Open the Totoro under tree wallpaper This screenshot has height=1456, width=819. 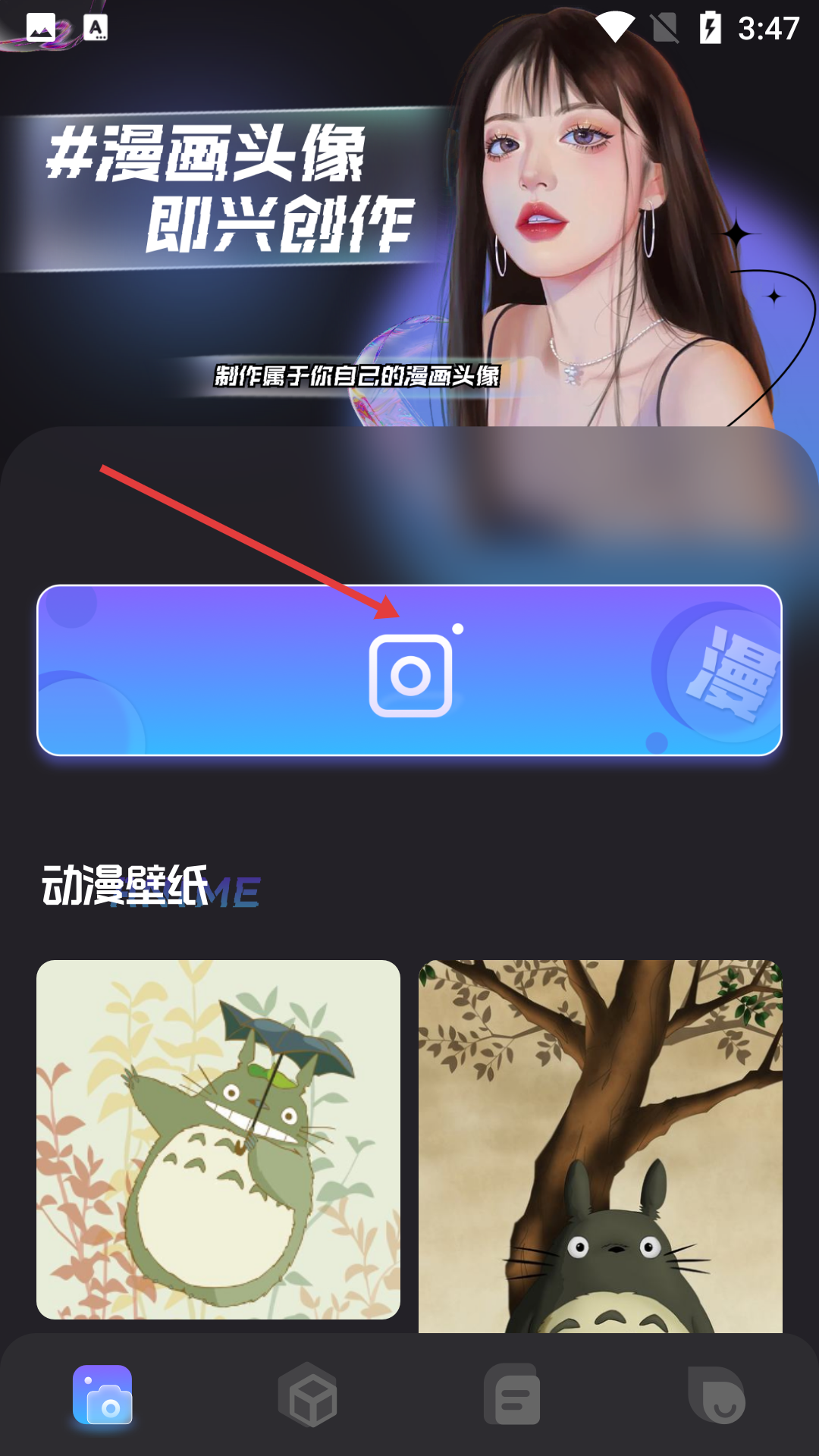600,1145
